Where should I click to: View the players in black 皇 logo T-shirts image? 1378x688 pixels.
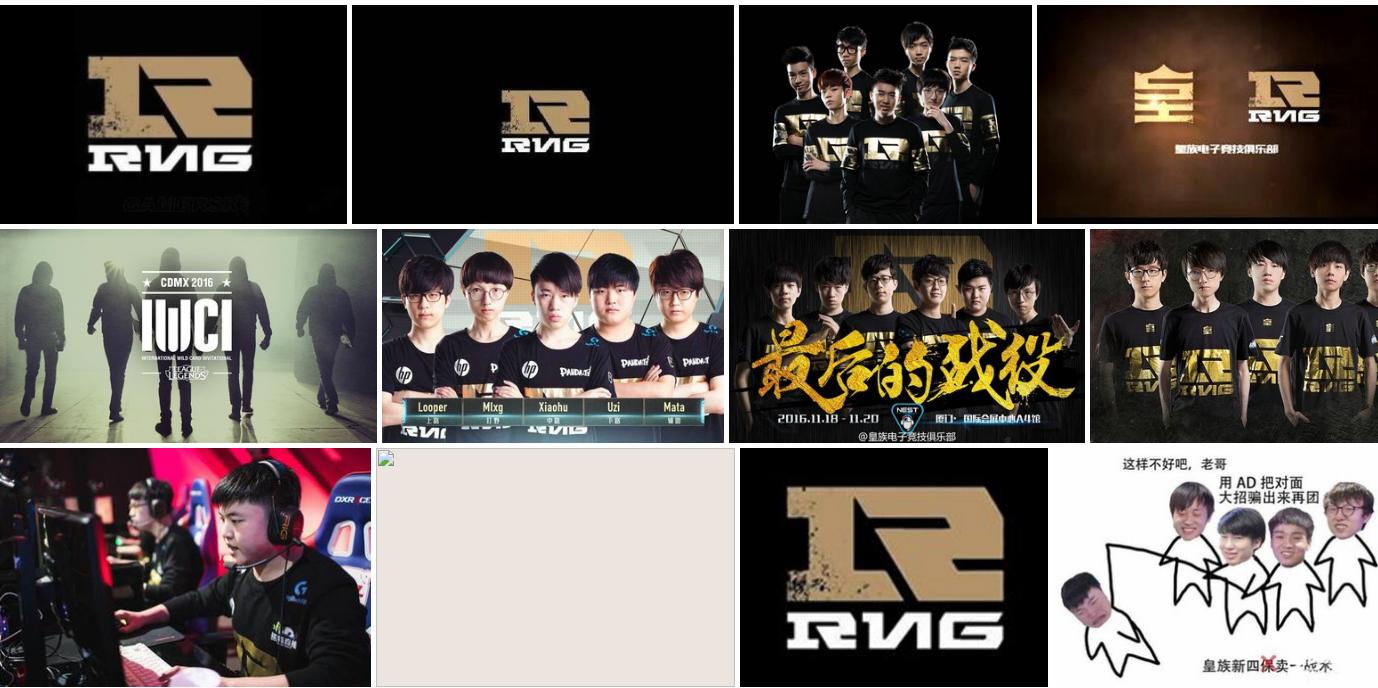click(1234, 336)
